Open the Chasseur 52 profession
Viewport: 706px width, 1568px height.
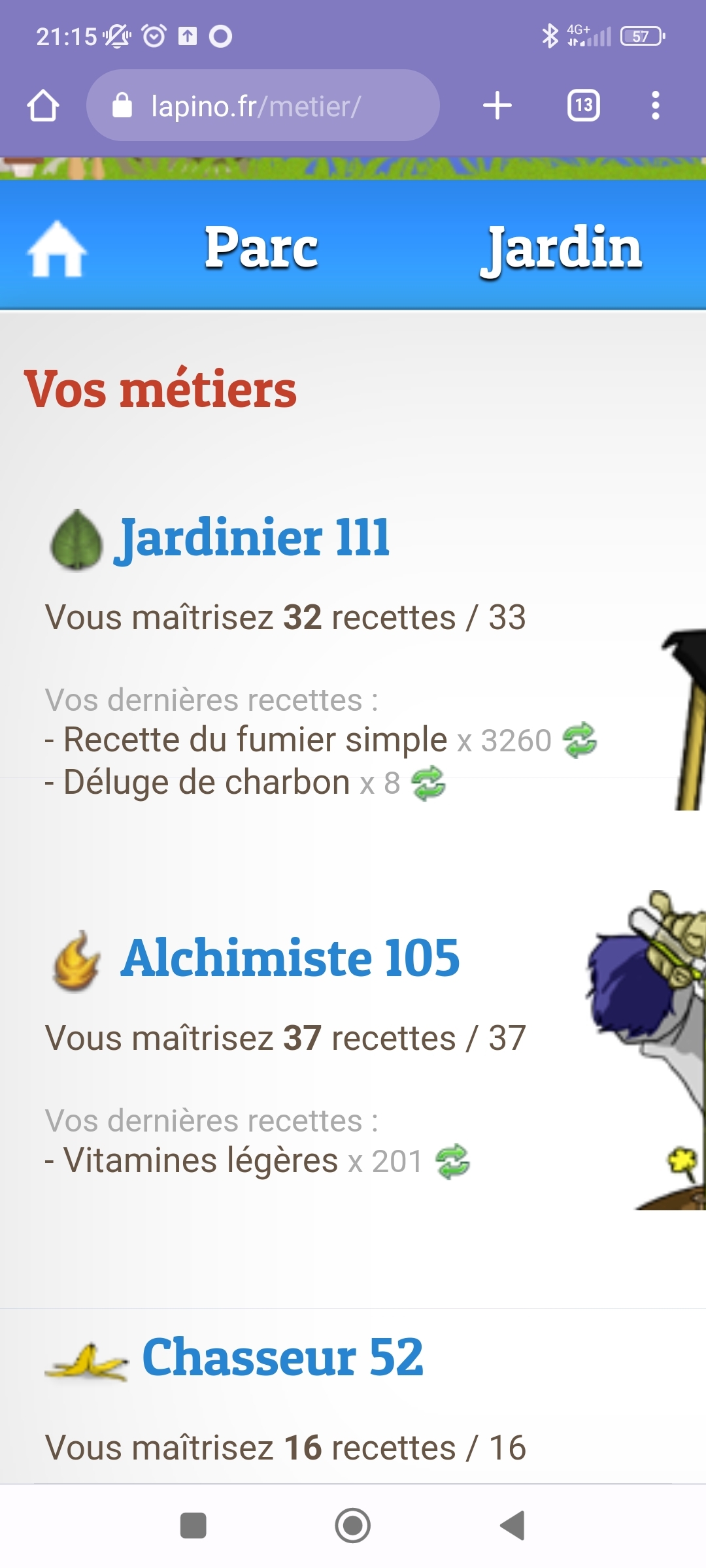click(282, 1358)
